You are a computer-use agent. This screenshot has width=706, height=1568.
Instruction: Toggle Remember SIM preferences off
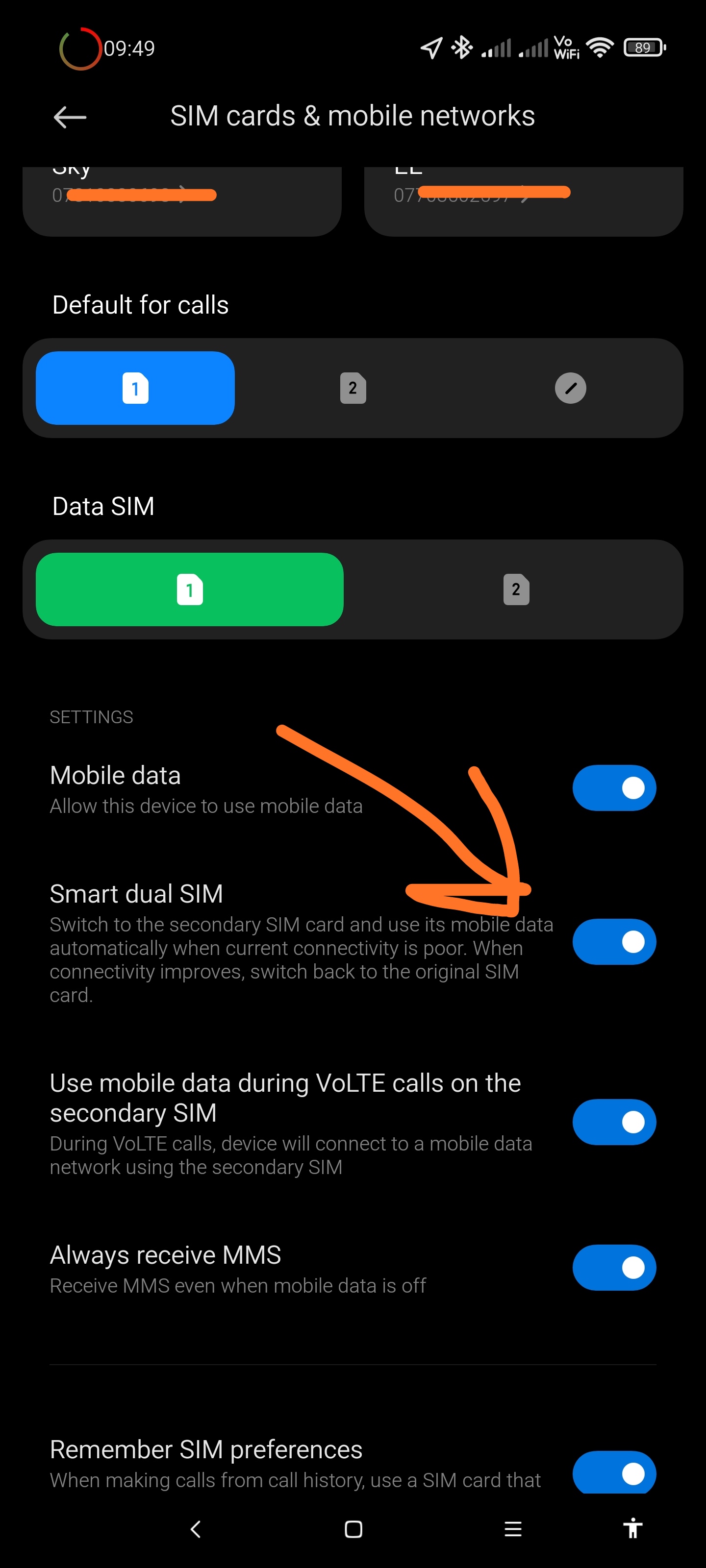point(614,1472)
